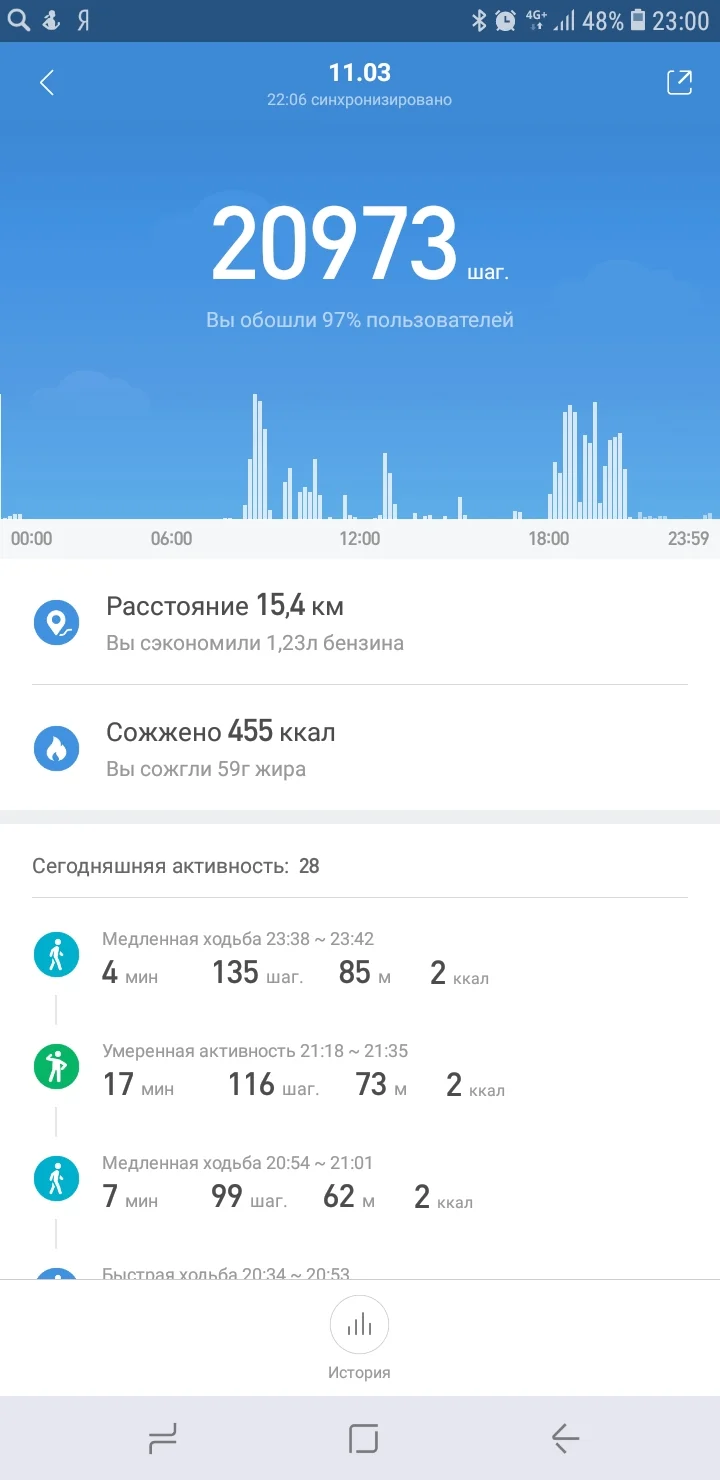Click the Расстояние location pin icon
The width and height of the screenshot is (720, 1480).
pyautogui.click(x=57, y=621)
